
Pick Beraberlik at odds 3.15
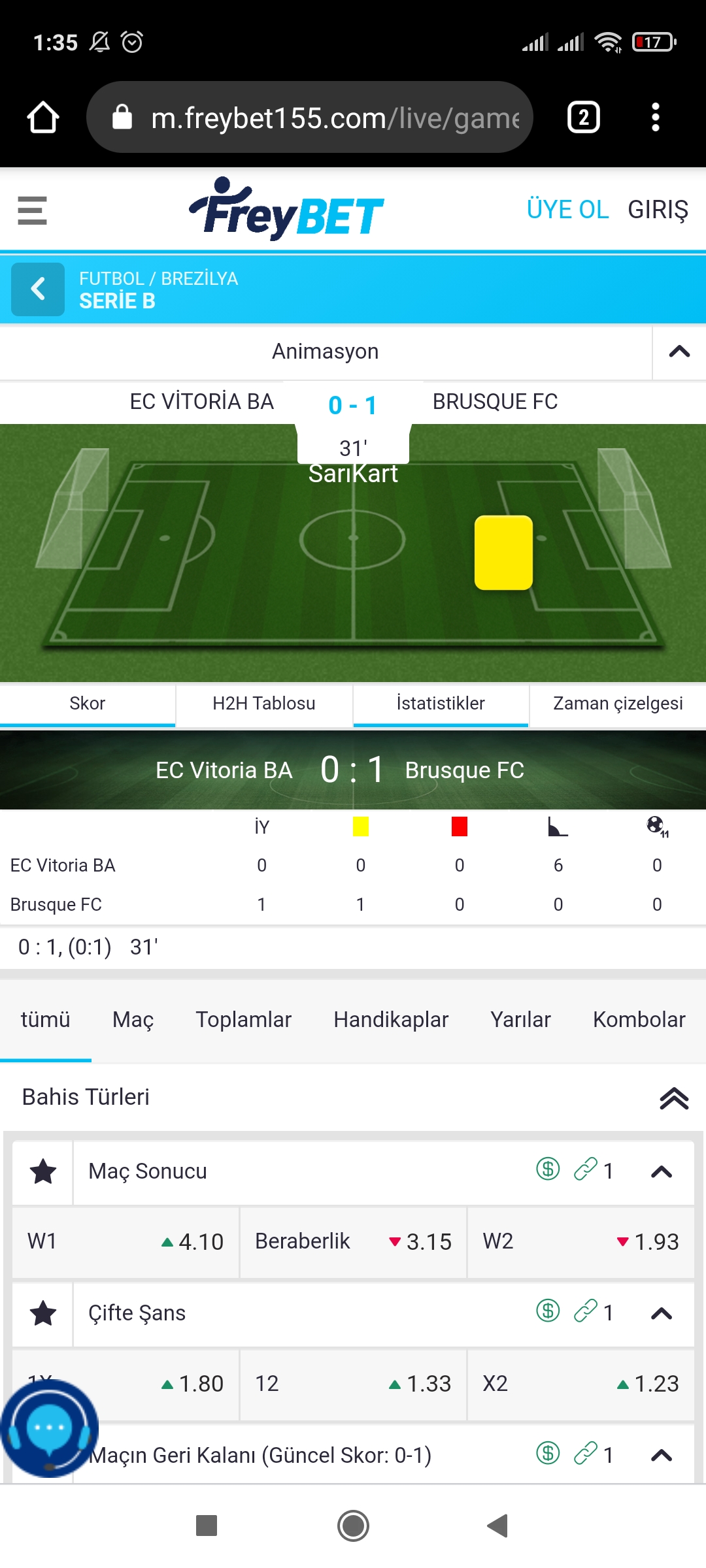(x=353, y=1241)
